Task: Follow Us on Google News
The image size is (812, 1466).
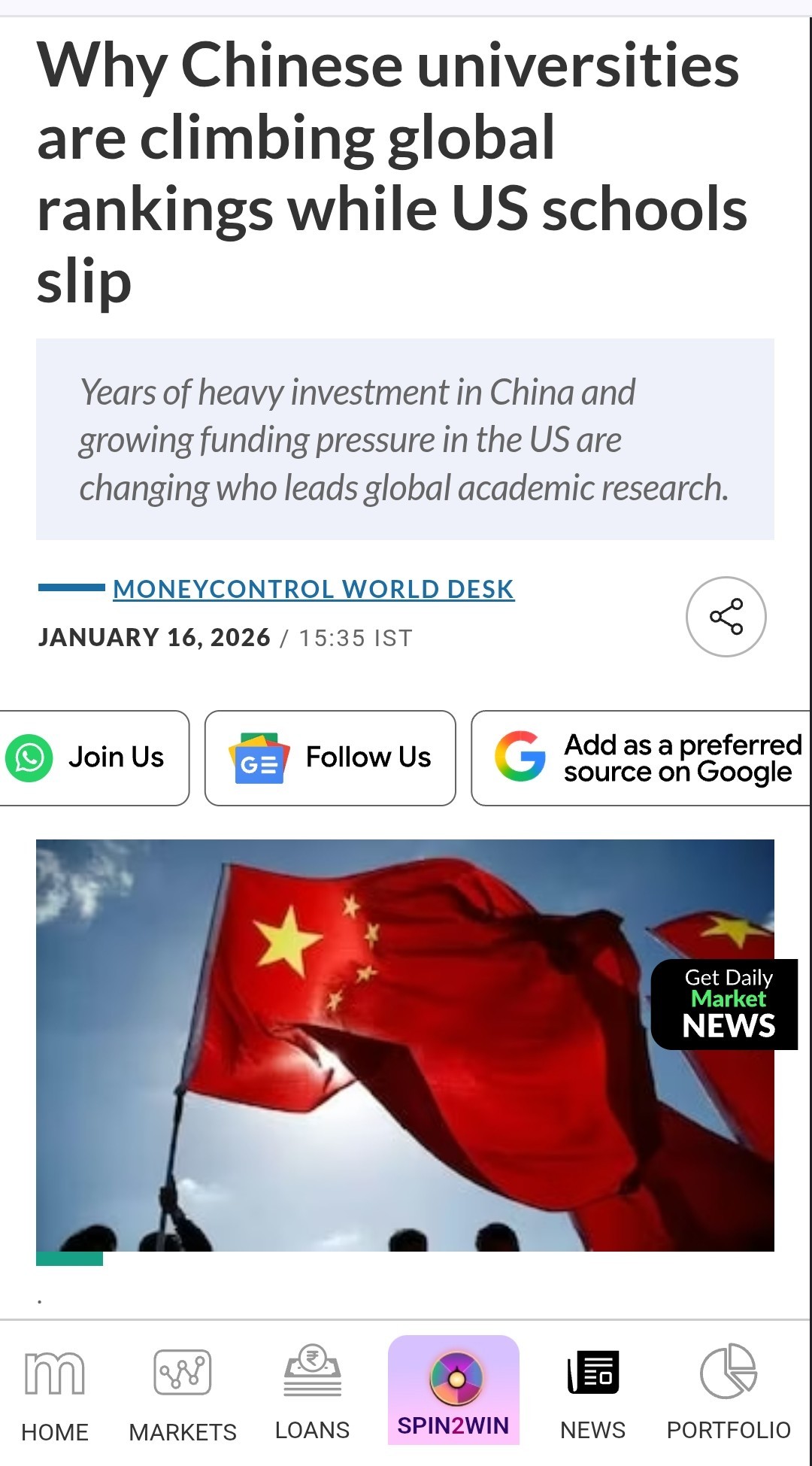Action: tap(330, 757)
